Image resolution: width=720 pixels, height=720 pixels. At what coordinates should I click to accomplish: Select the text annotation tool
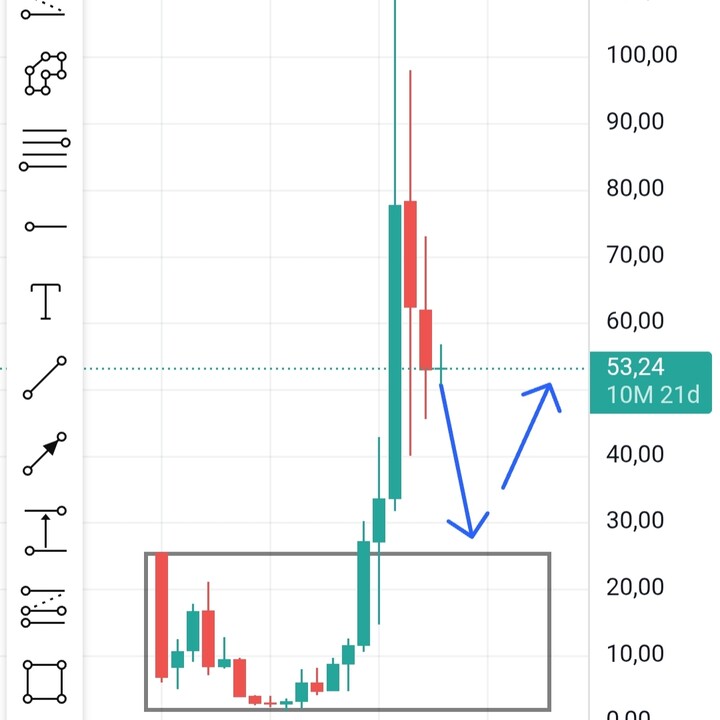pyautogui.click(x=45, y=302)
